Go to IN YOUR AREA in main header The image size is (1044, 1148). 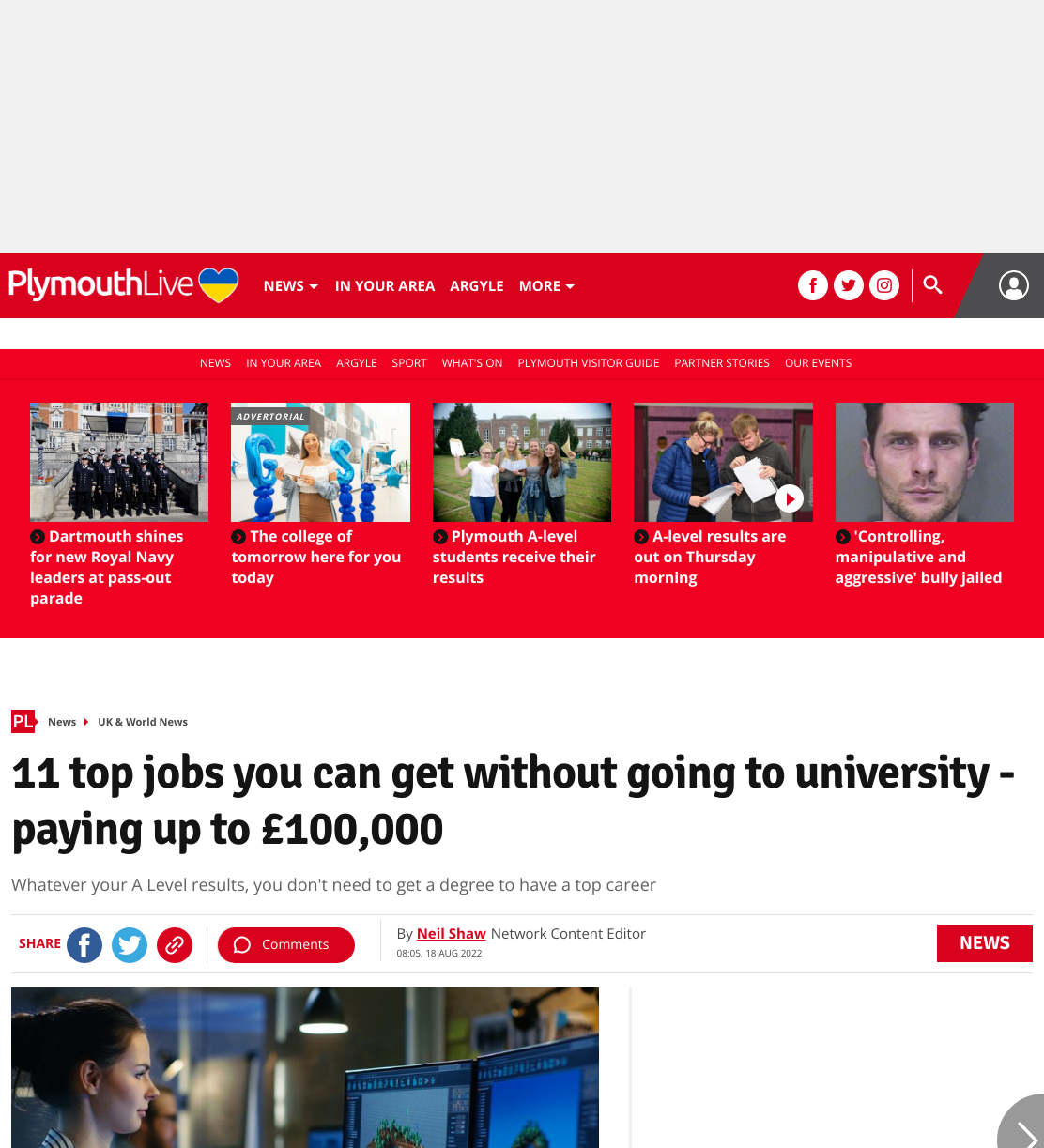point(385,285)
